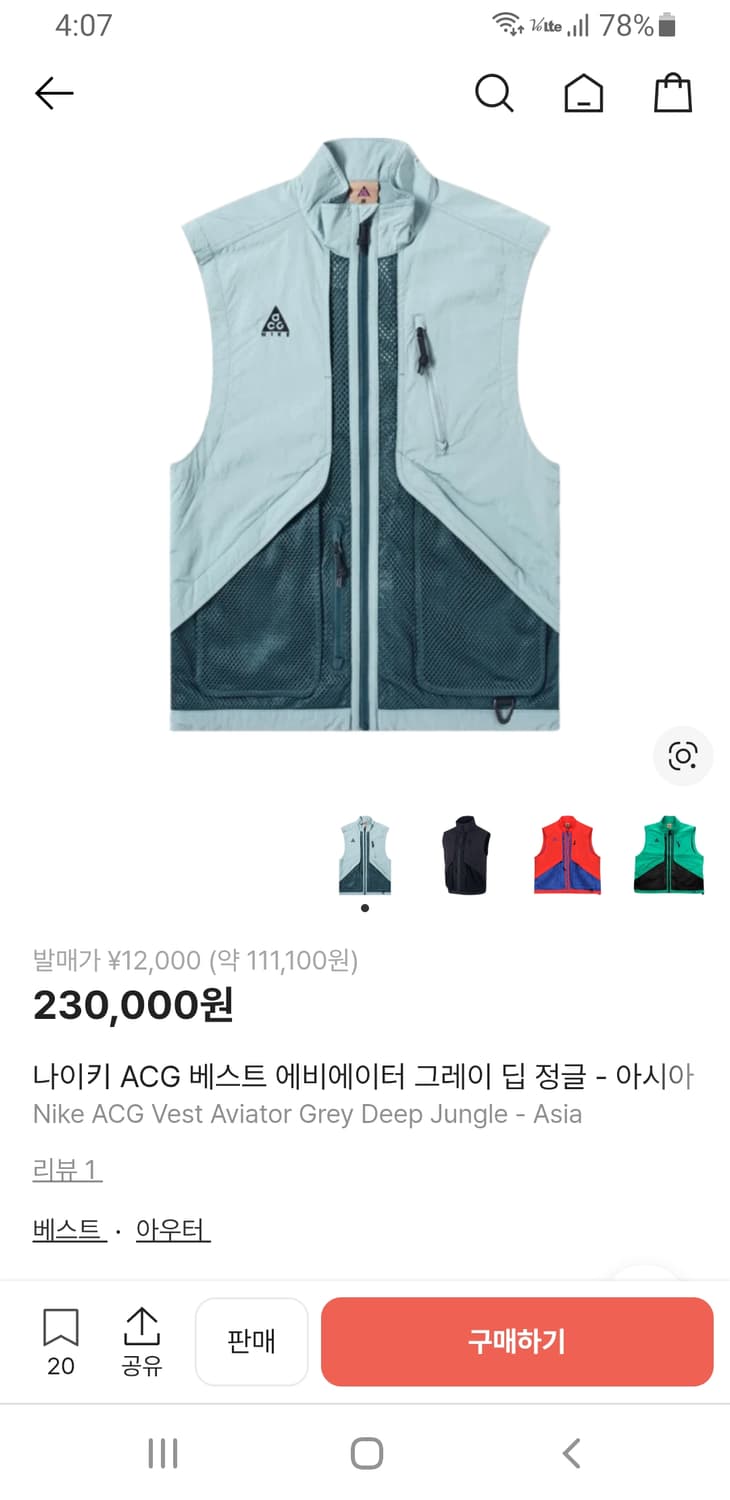This screenshot has width=730, height=1500.
Task: Open the 베스트 category link
Action: [x=67, y=1230]
